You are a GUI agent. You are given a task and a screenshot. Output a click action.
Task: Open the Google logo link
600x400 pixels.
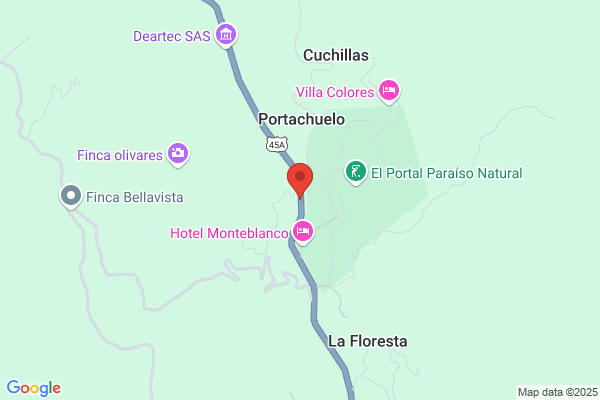(x=34, y=388)
